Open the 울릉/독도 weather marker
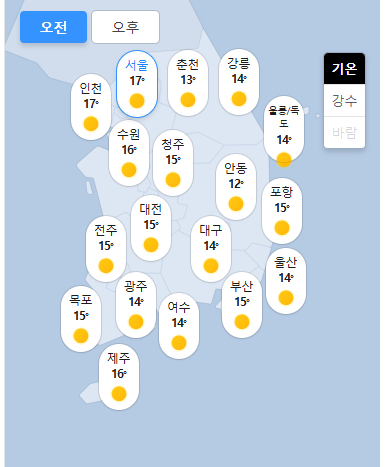This screenshot has height=467, width=386. pos(284,130)
